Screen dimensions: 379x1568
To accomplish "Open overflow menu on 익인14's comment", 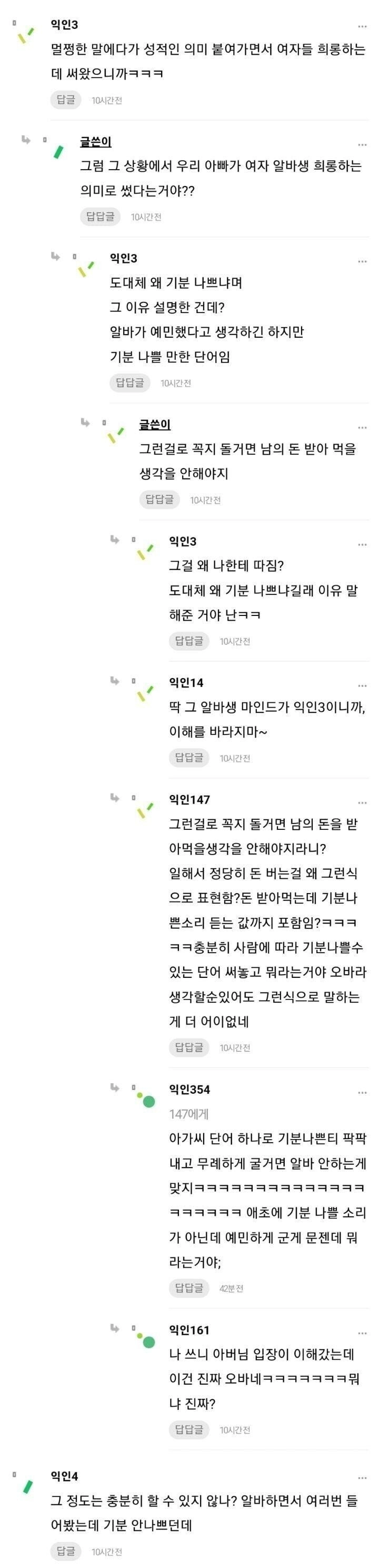I will coord(362,686).
